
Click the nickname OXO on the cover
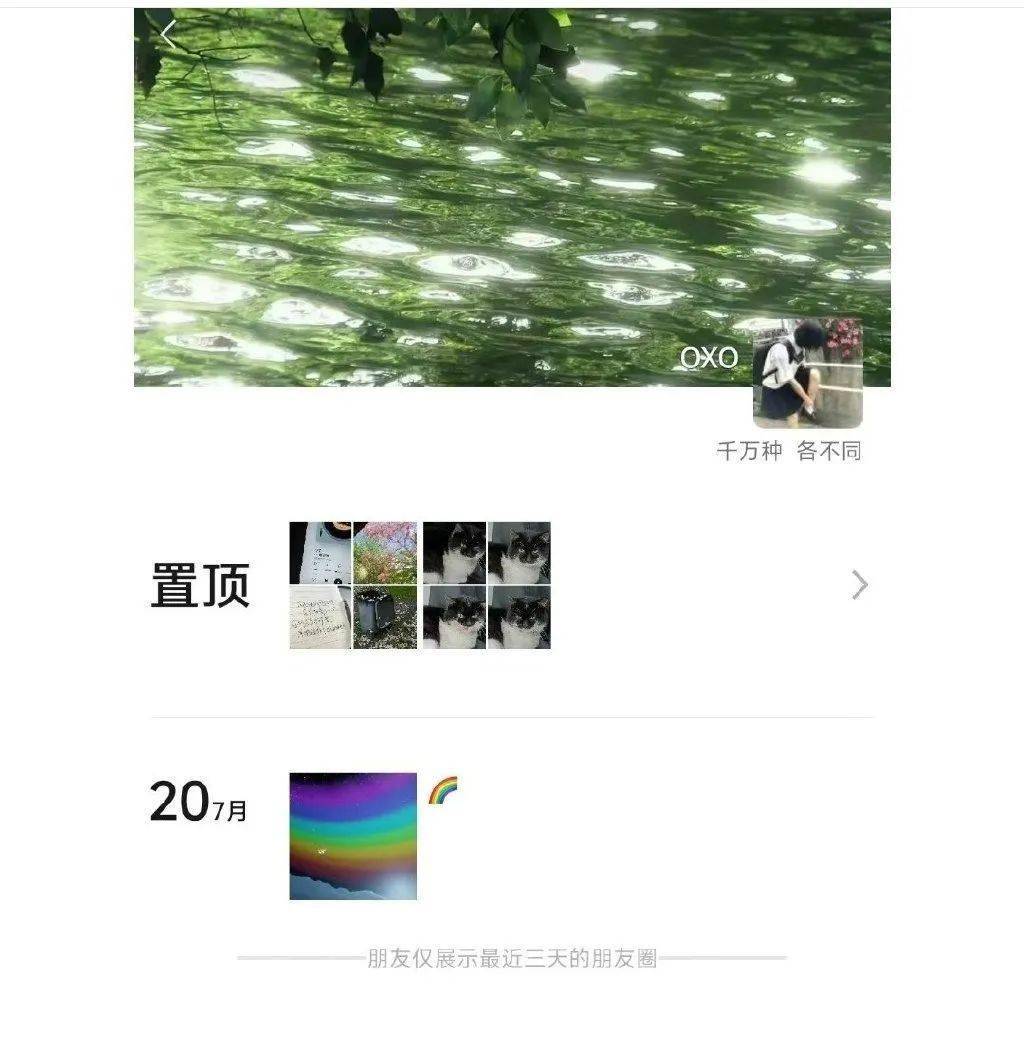(x=711, y=358)
